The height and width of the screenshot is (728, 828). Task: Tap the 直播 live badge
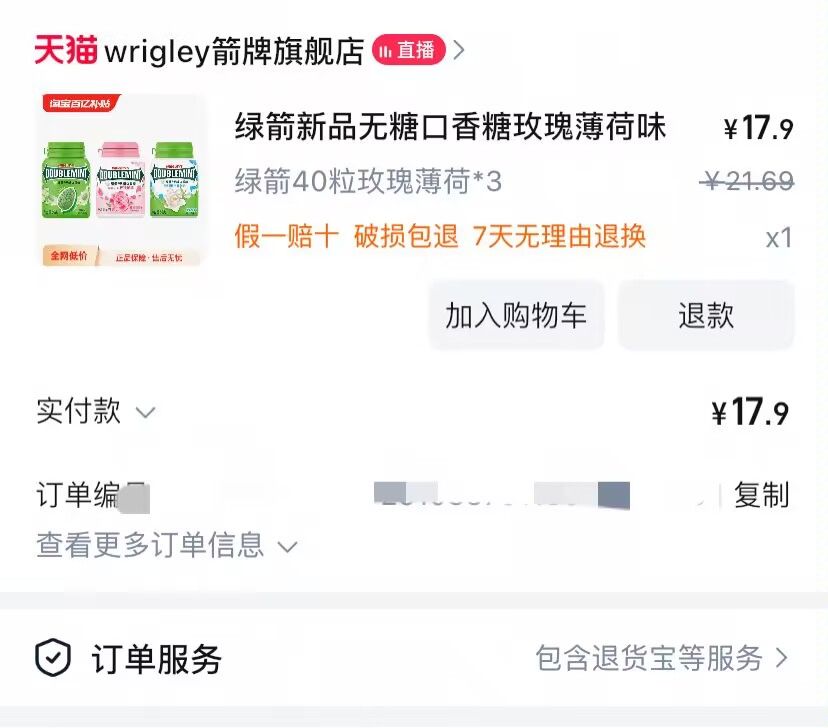408,50
